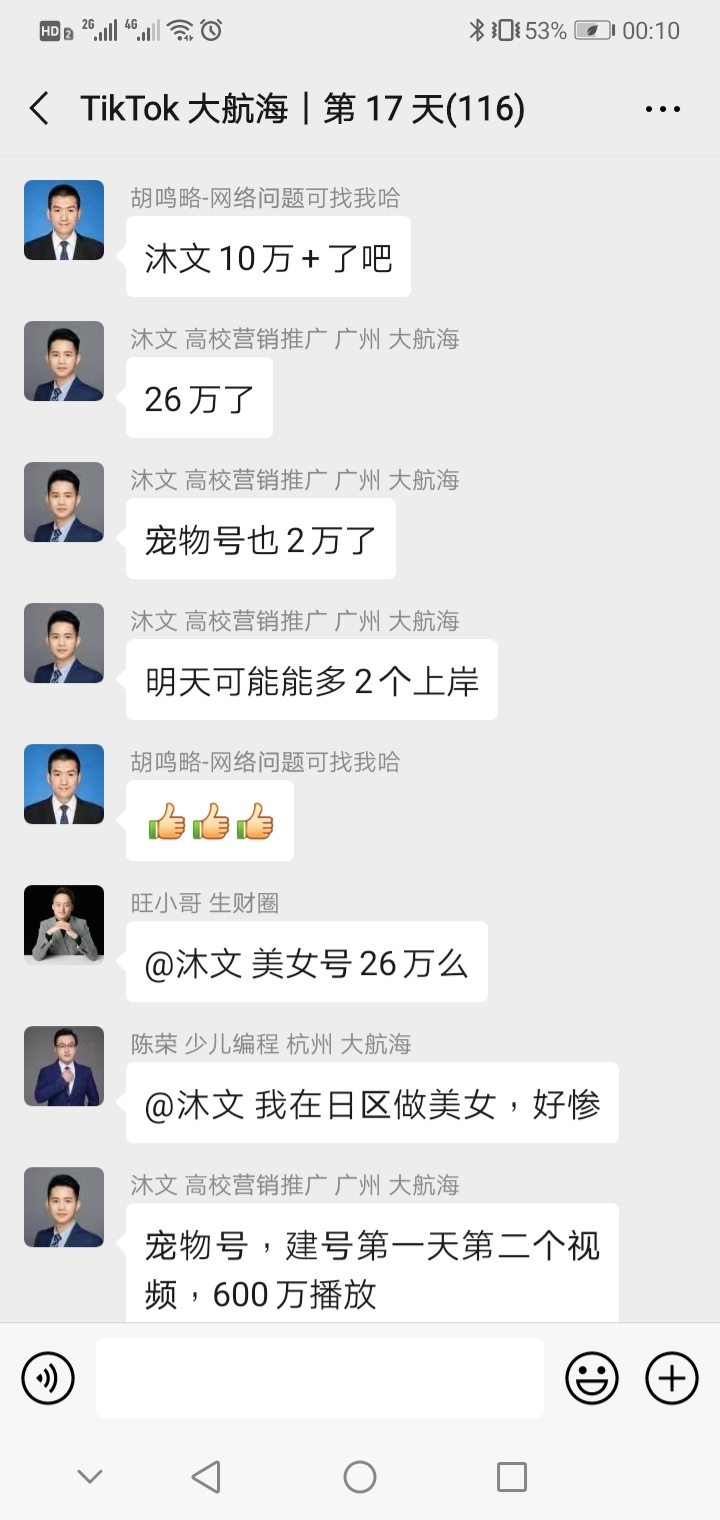View 沐文's avatar beside the '26万了' message
Viewport: 720px width, 1520px height.
tap(64, 361)
